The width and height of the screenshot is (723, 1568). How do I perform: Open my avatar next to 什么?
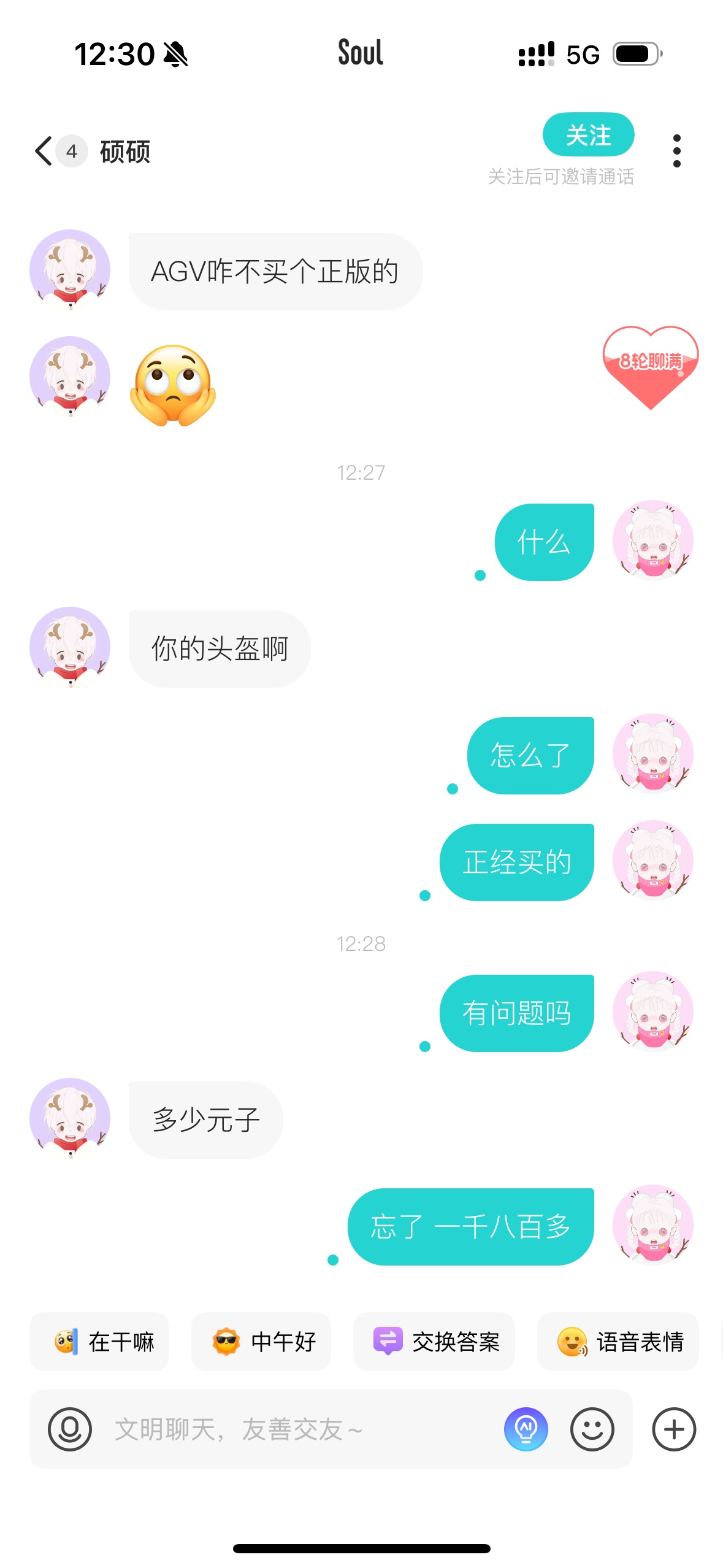[x=653, y=540]
